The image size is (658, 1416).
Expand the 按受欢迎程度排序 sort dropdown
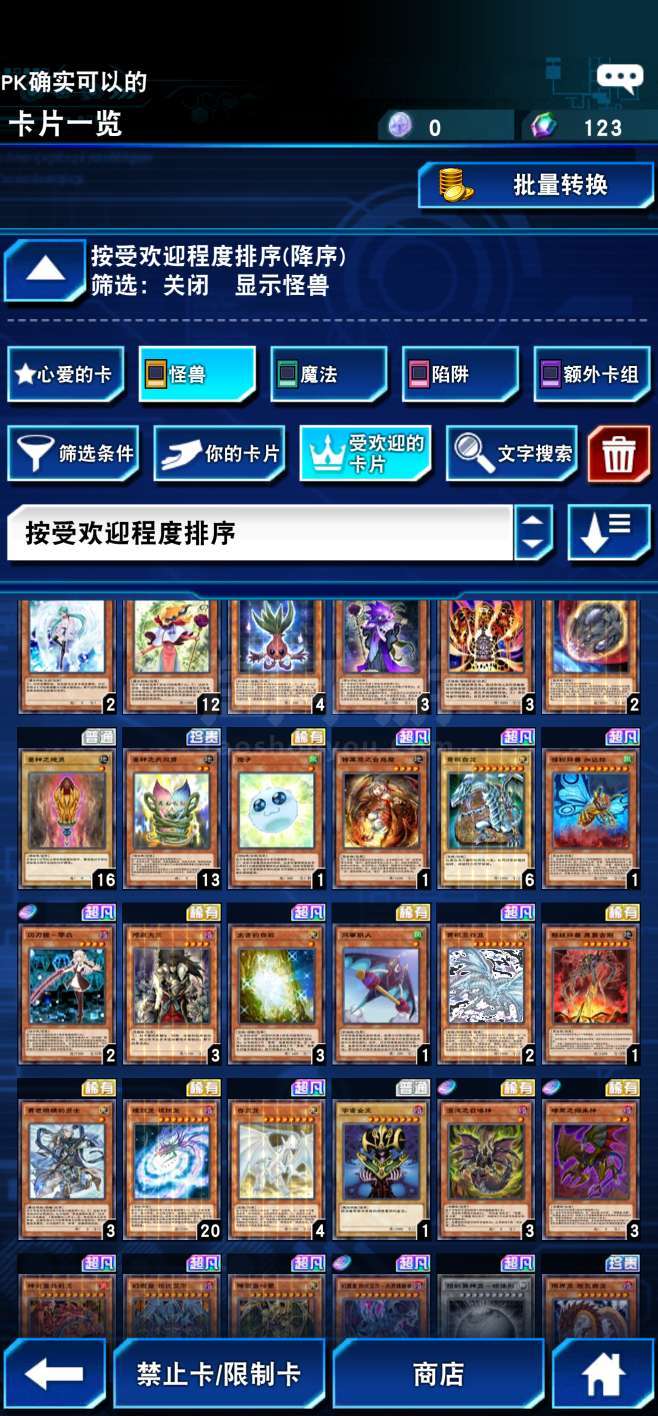pos(280,533)
